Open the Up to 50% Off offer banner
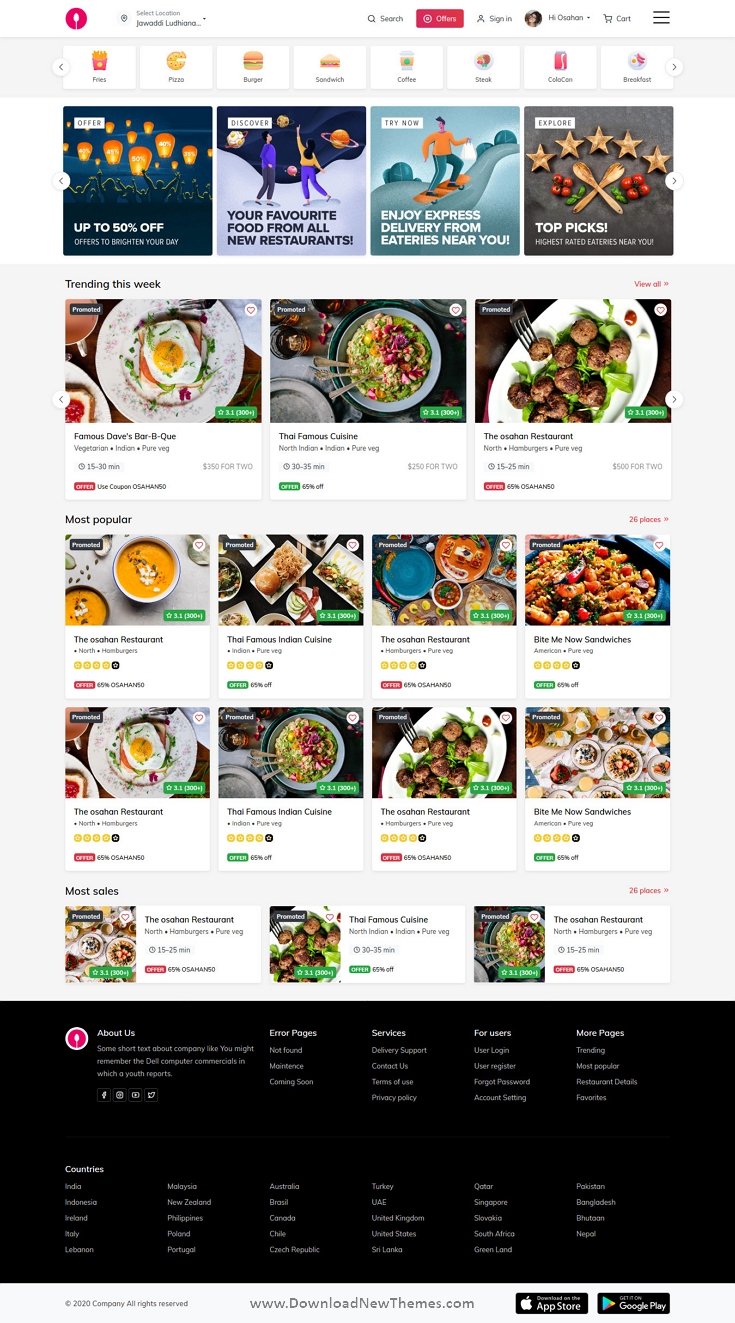 click(138, 181)
